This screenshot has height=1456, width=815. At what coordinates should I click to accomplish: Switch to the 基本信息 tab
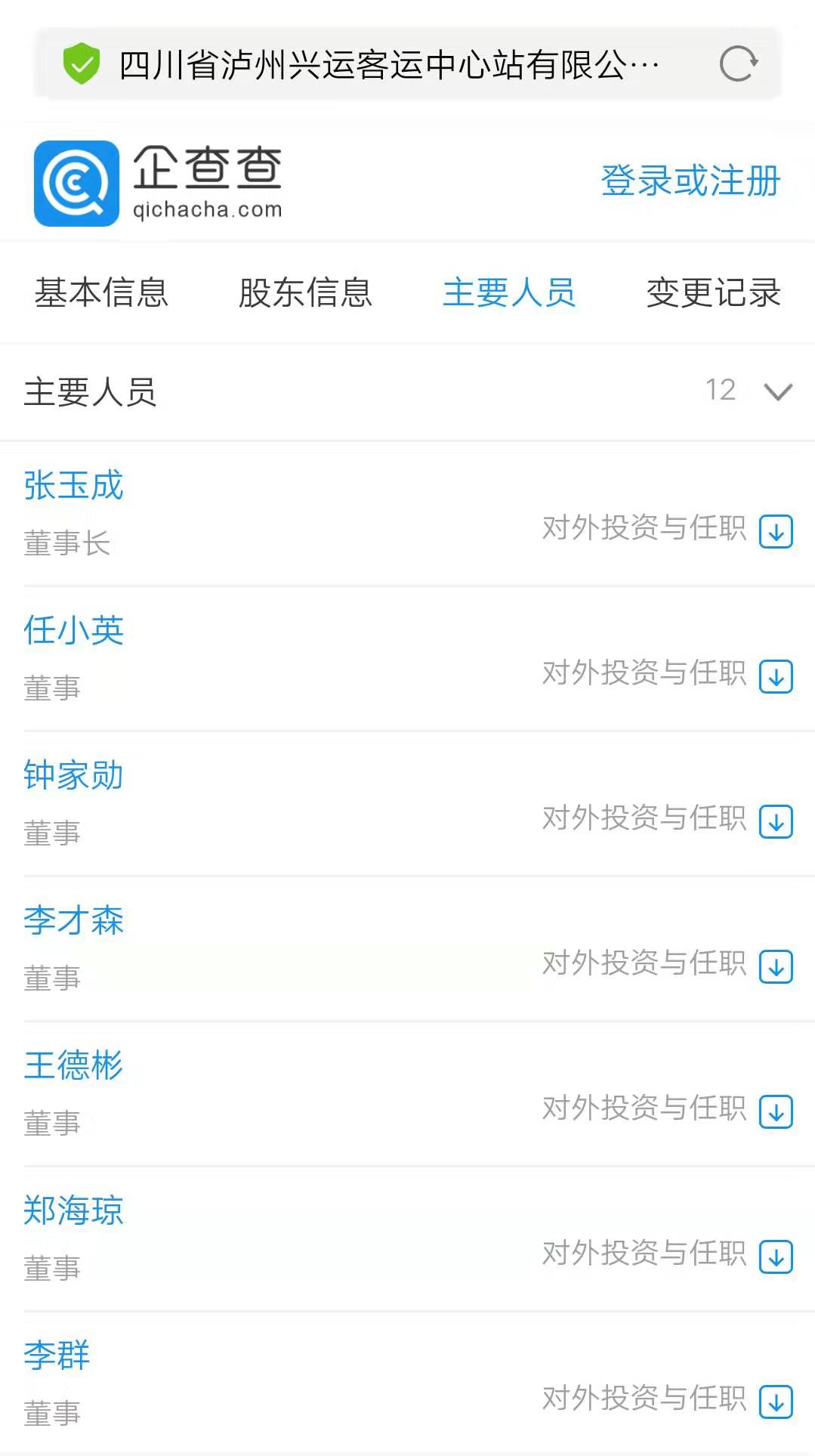[101, 292]
